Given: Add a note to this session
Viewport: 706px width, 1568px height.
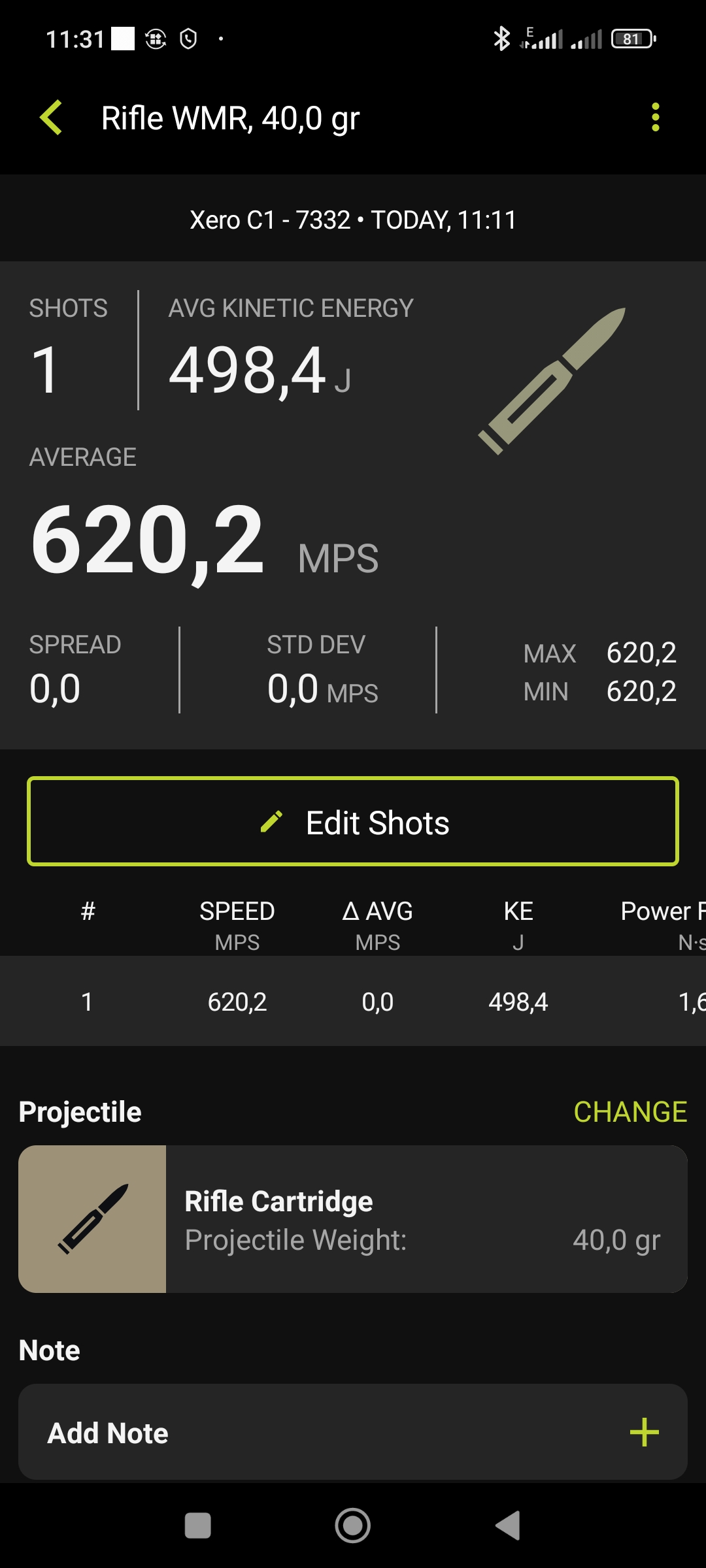Looking at the screenshot, I should [353, 1432].
